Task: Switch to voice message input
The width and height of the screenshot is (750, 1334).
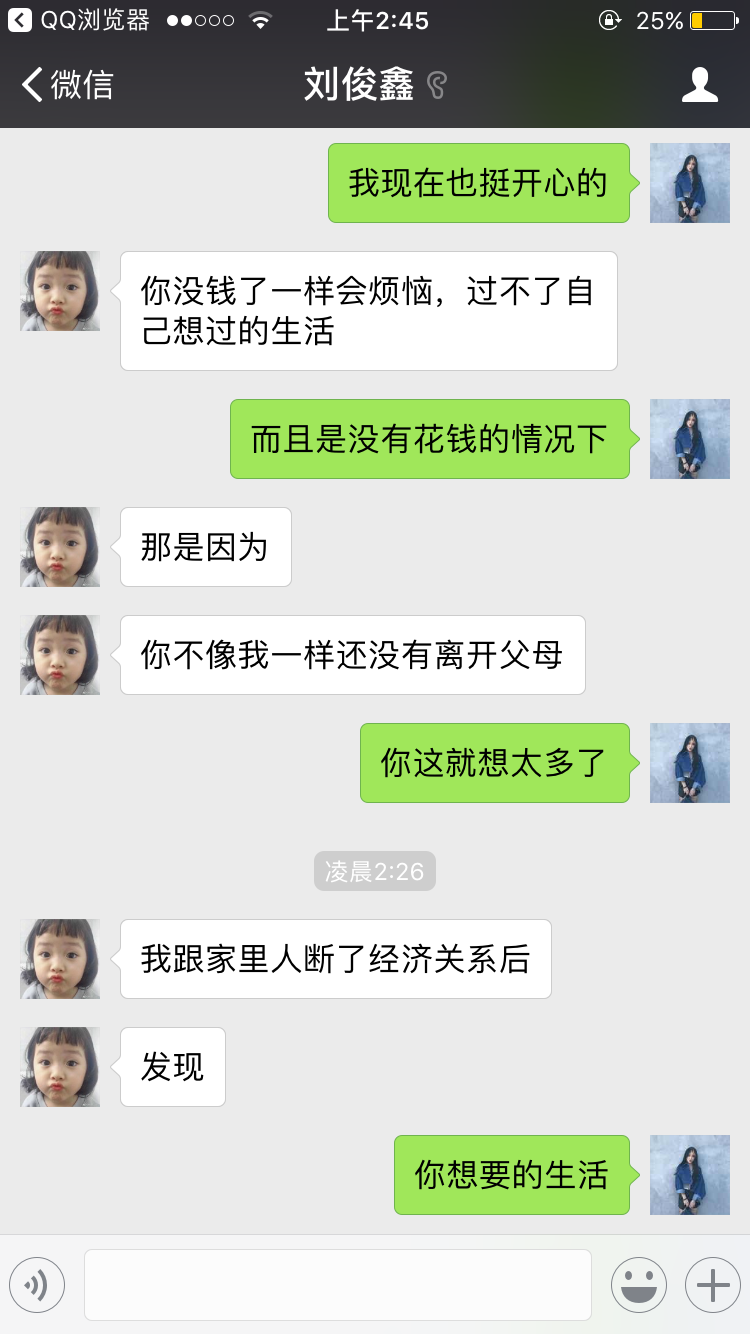Action: [x=37, y=1285]
